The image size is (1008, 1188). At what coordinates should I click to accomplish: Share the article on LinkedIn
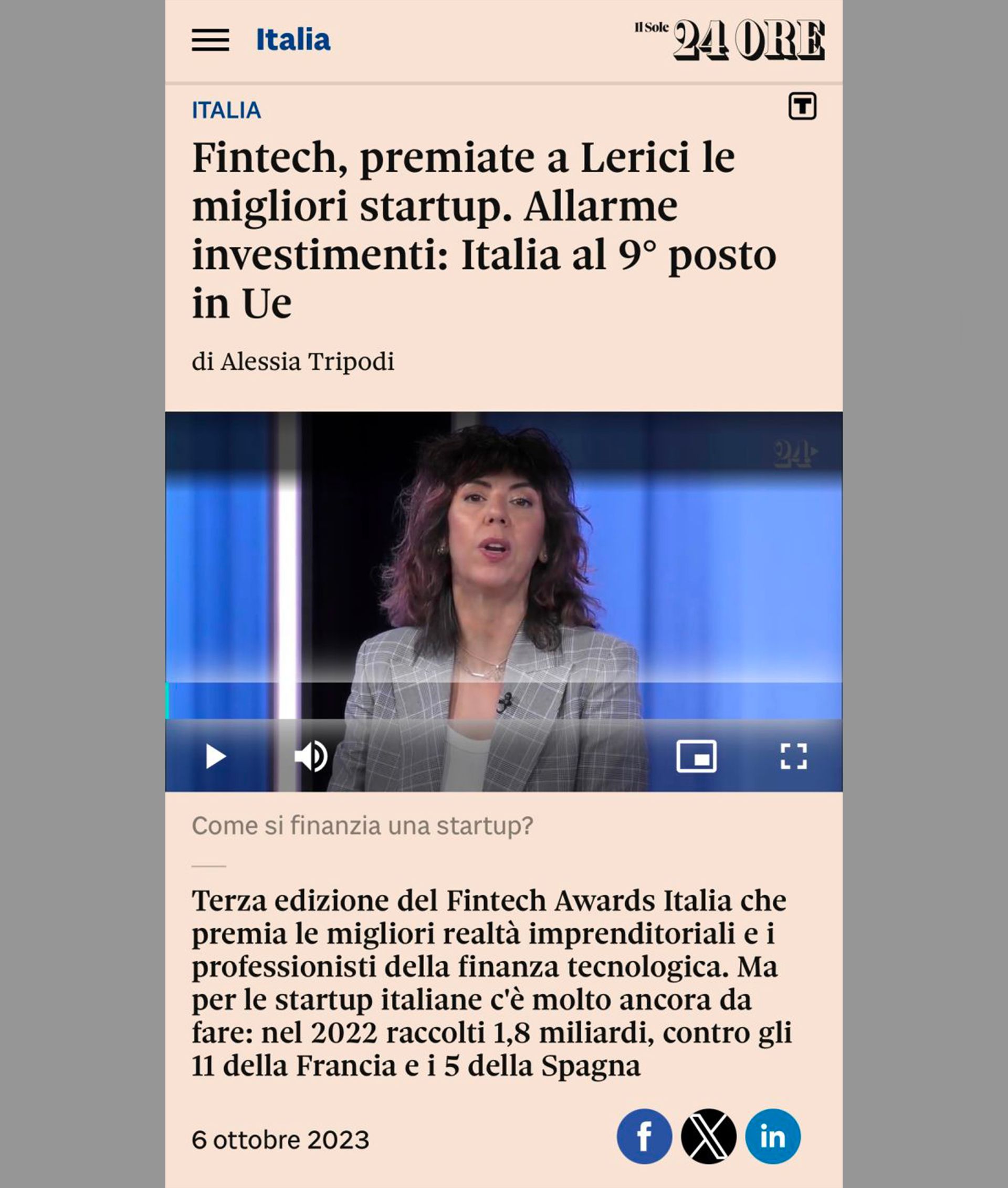[773, 1136]
